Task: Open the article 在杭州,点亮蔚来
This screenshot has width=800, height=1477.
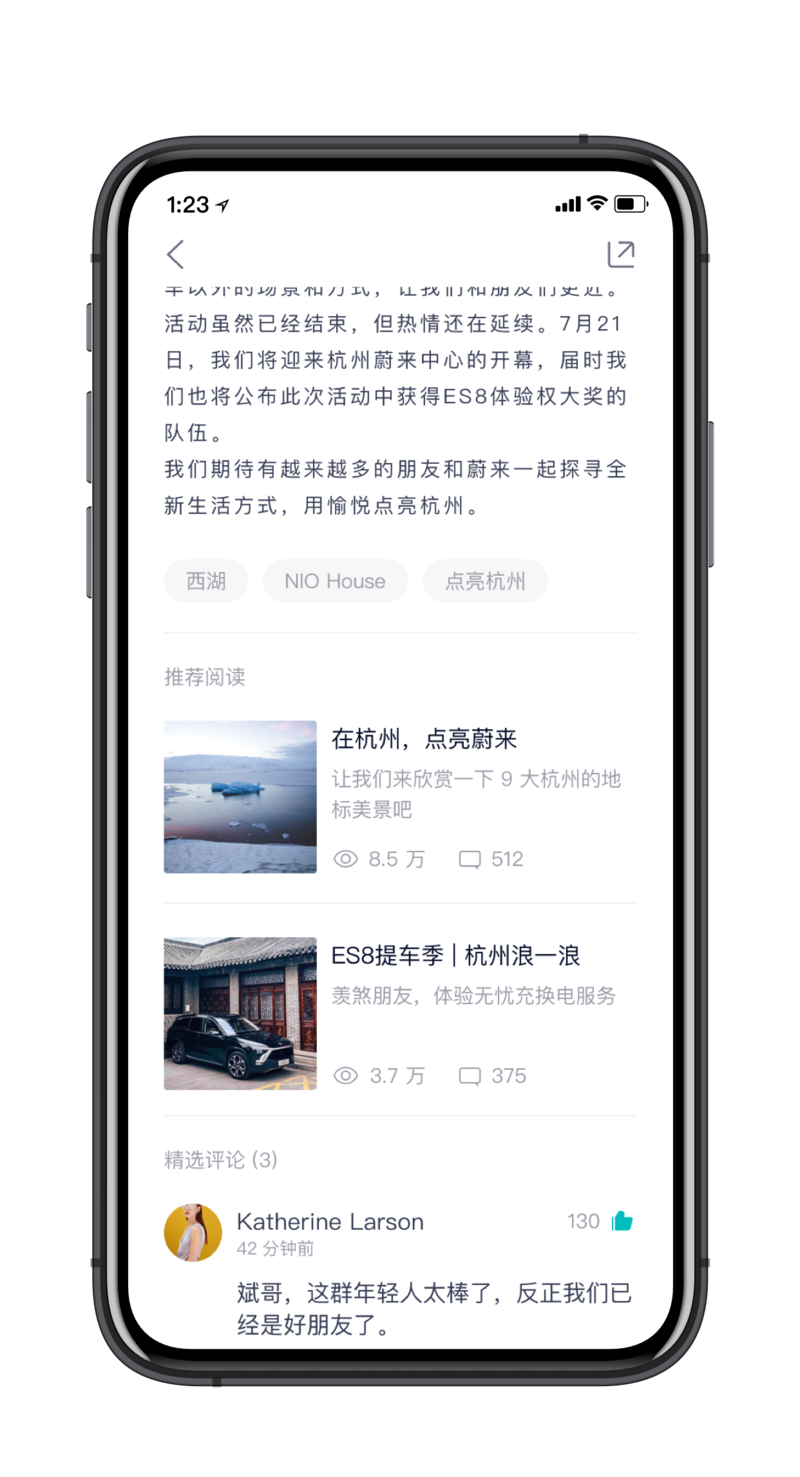Action: [x=424, y=740]
